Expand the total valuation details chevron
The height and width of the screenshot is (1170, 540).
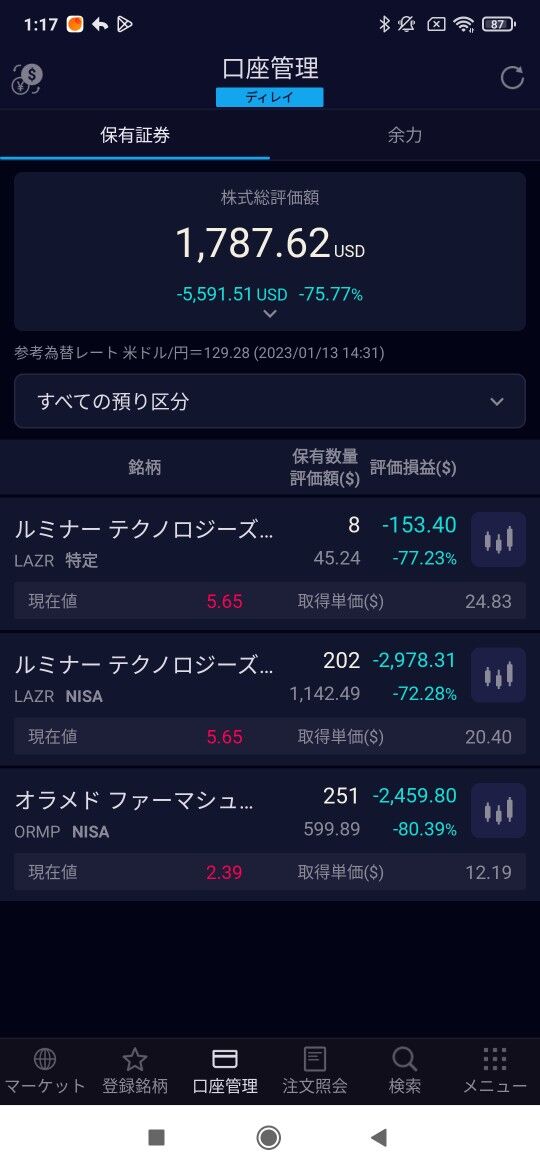pos(270,314)
